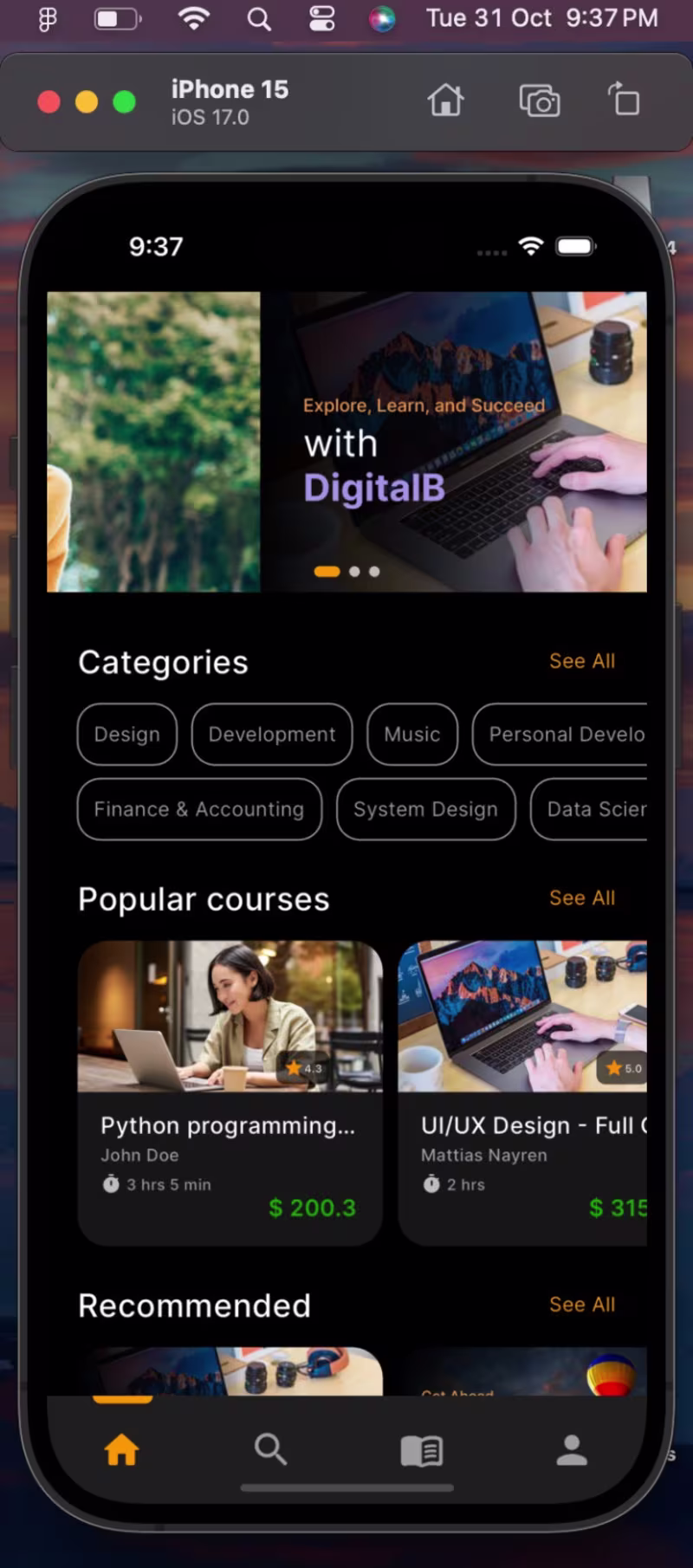Open Spotlight search in the menu bar
This screenshot has height=1568, width=693.
point(259,17)
